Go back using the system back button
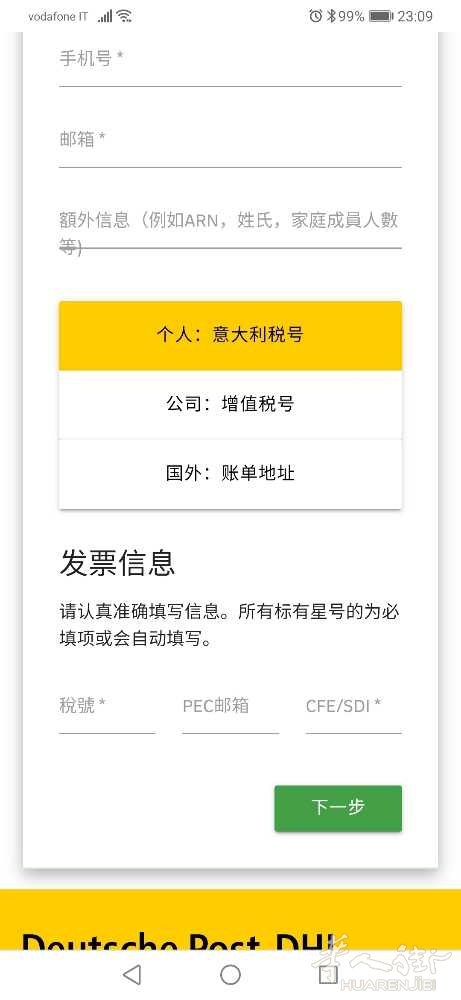This screenshot has width=461, height=1000. (132, 974)
